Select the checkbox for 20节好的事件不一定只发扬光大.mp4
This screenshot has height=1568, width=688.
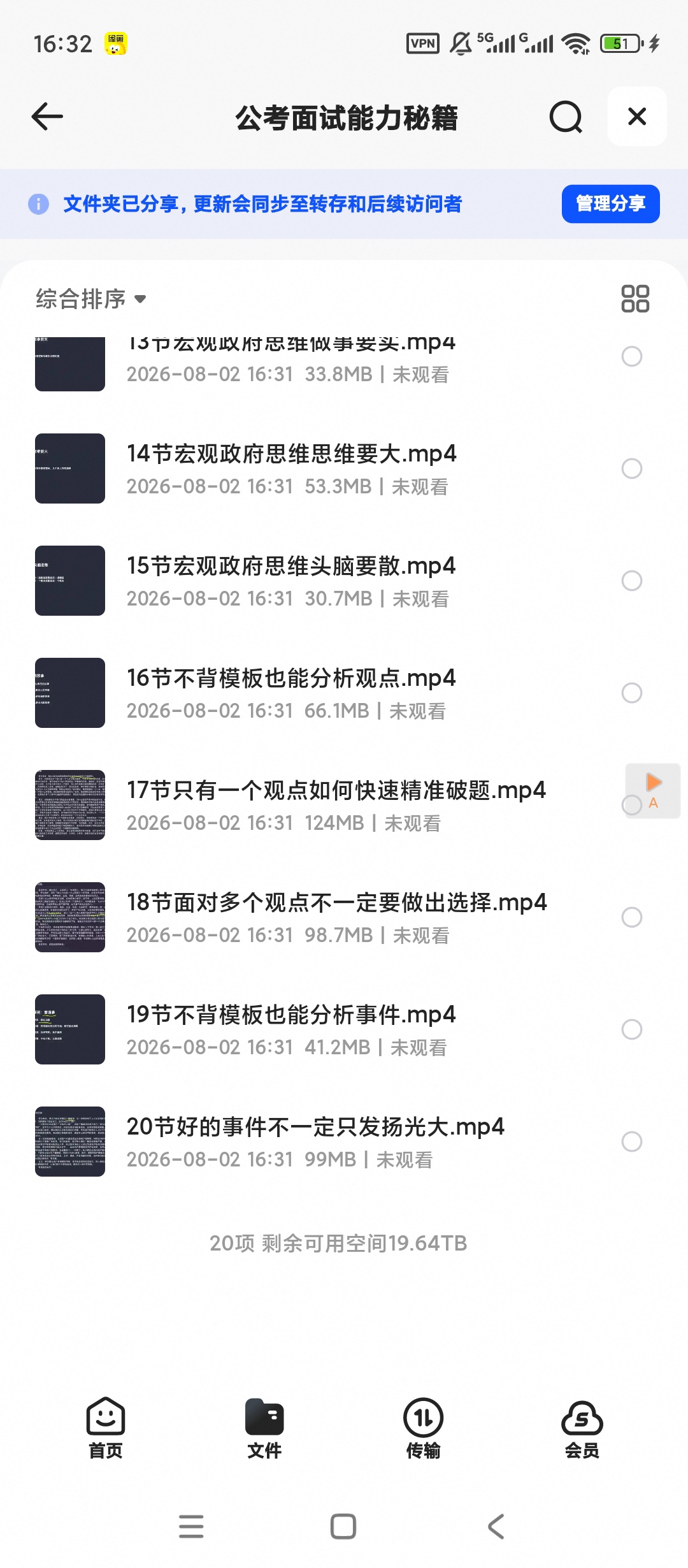pyautogui.click(x=631, y=1142)
